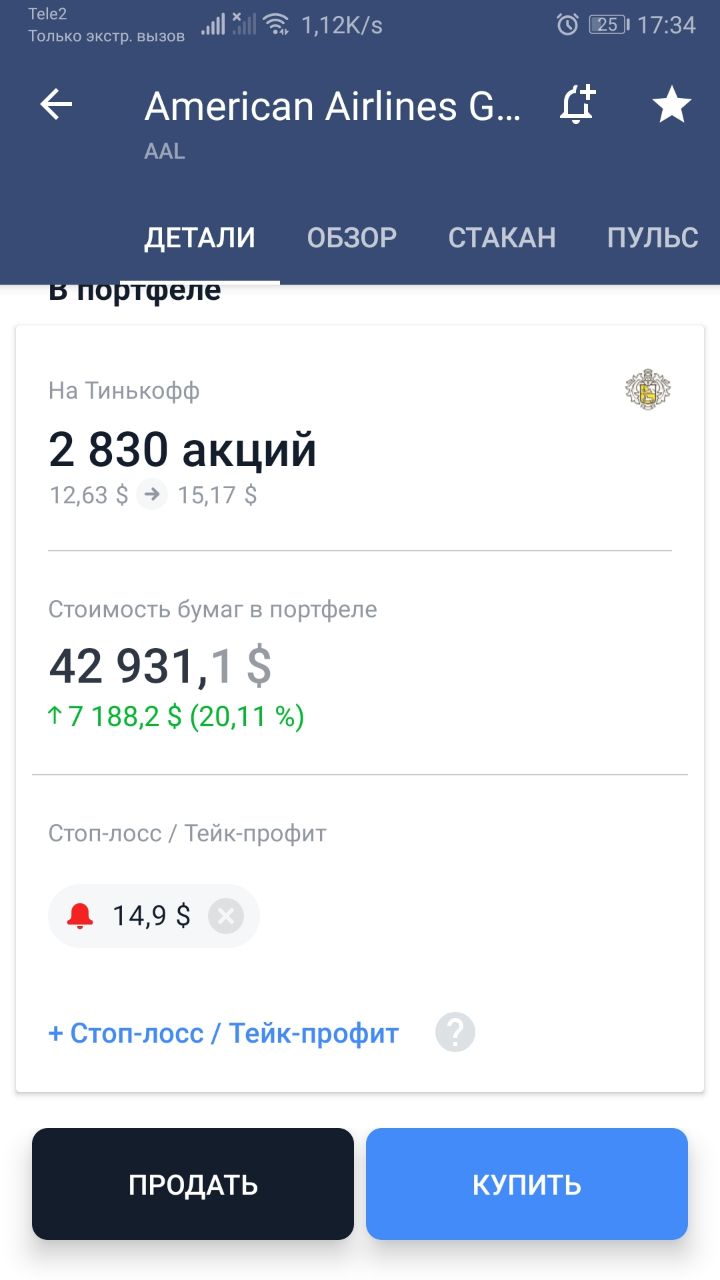Open the question mark help icon

(x=455, y=1032)
